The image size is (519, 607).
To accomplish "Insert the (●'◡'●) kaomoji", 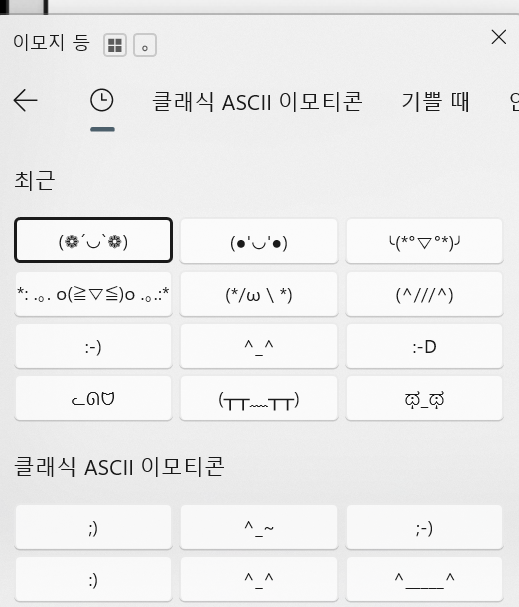I will (x=259, y=241).
